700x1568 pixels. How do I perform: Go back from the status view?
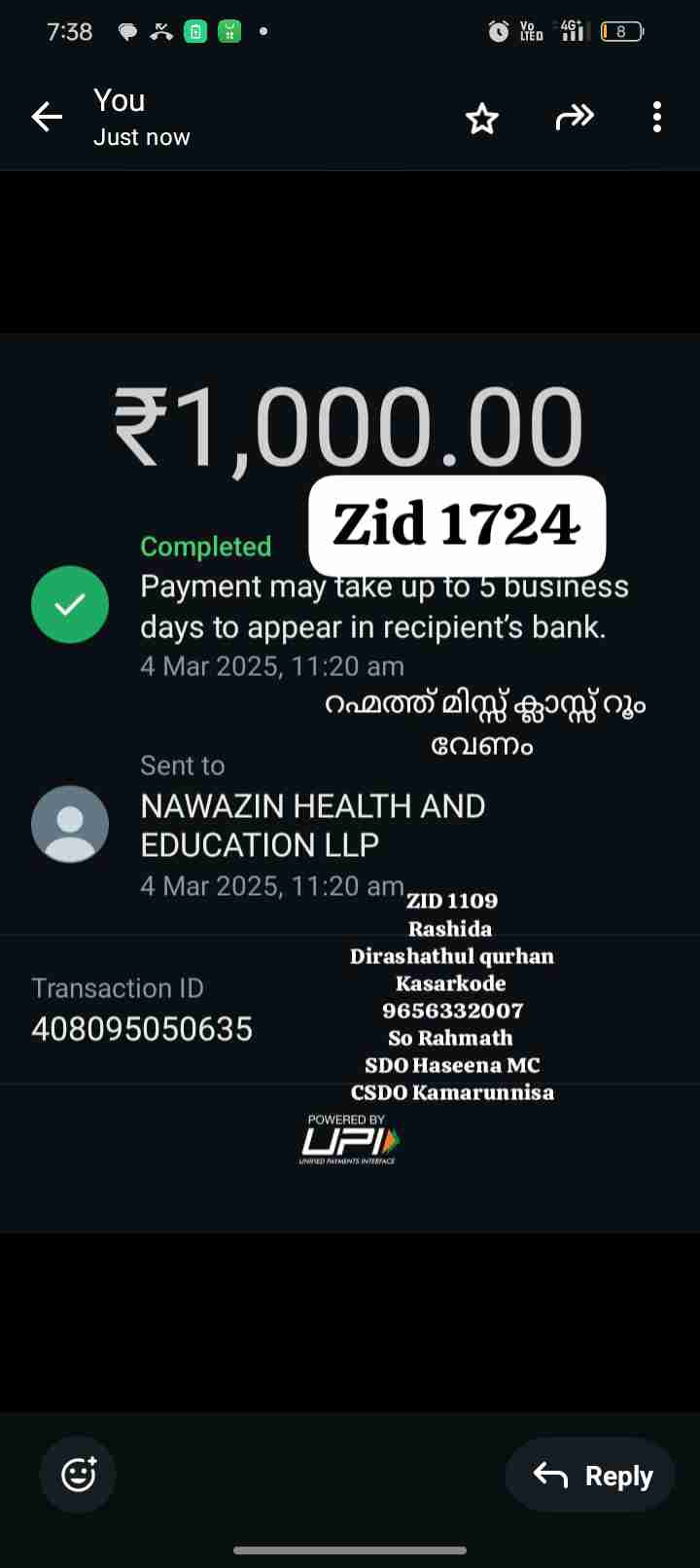[x=47, y=118]
